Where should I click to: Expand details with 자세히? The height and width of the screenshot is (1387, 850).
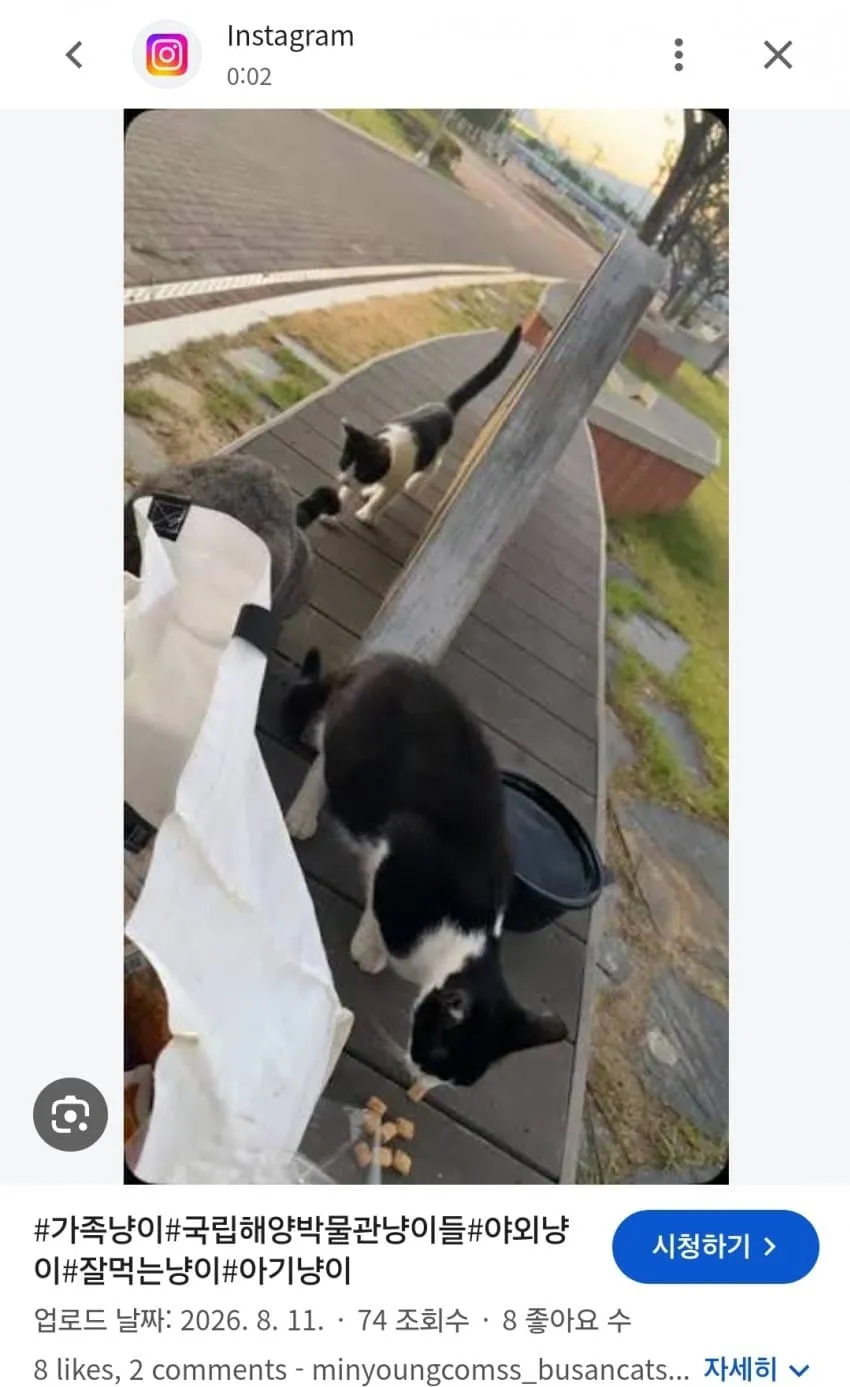pos(756,1368)
